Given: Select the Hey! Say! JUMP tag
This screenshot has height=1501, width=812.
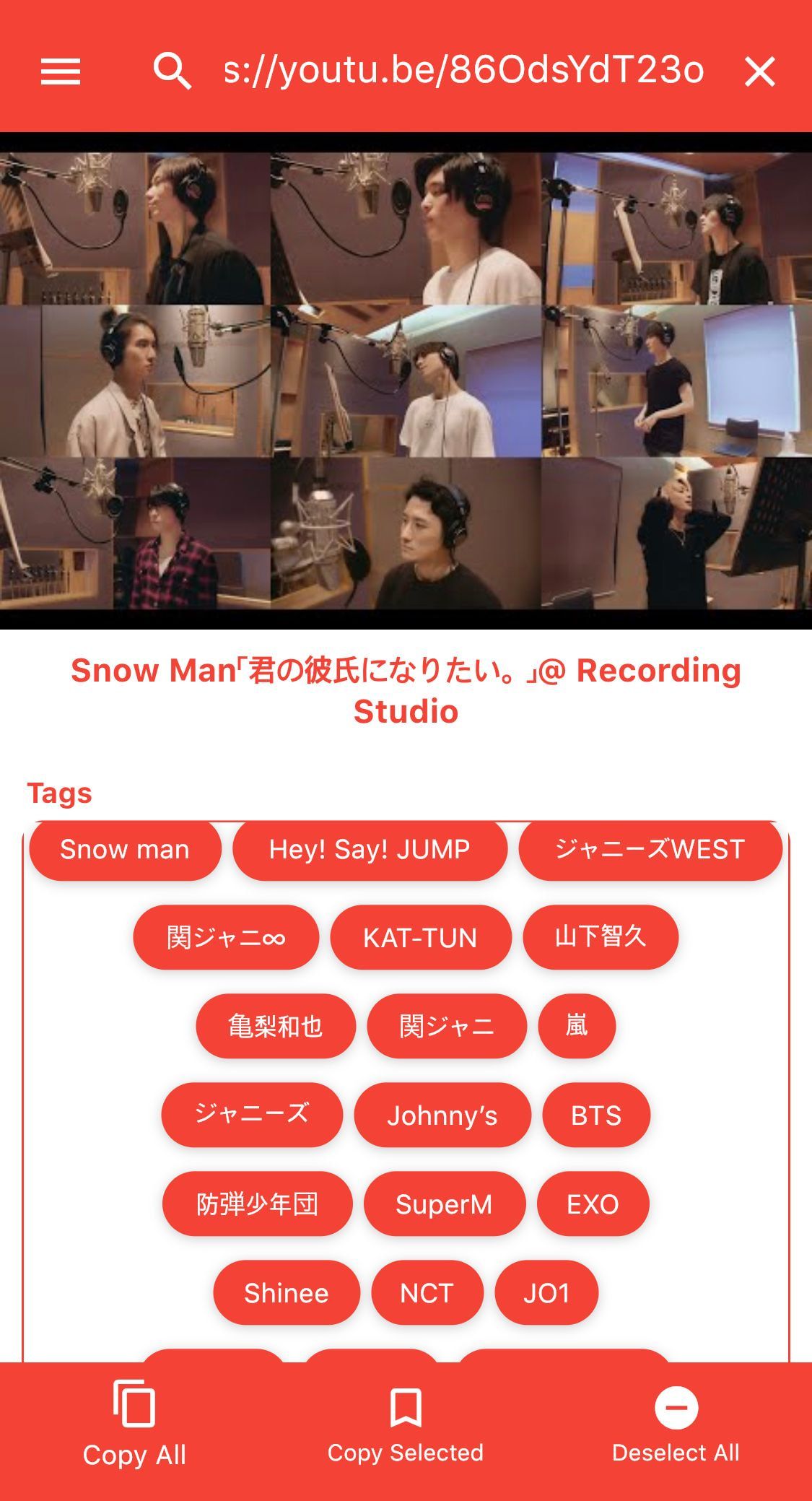Looking at the screenshot, I should click(370, 849).
